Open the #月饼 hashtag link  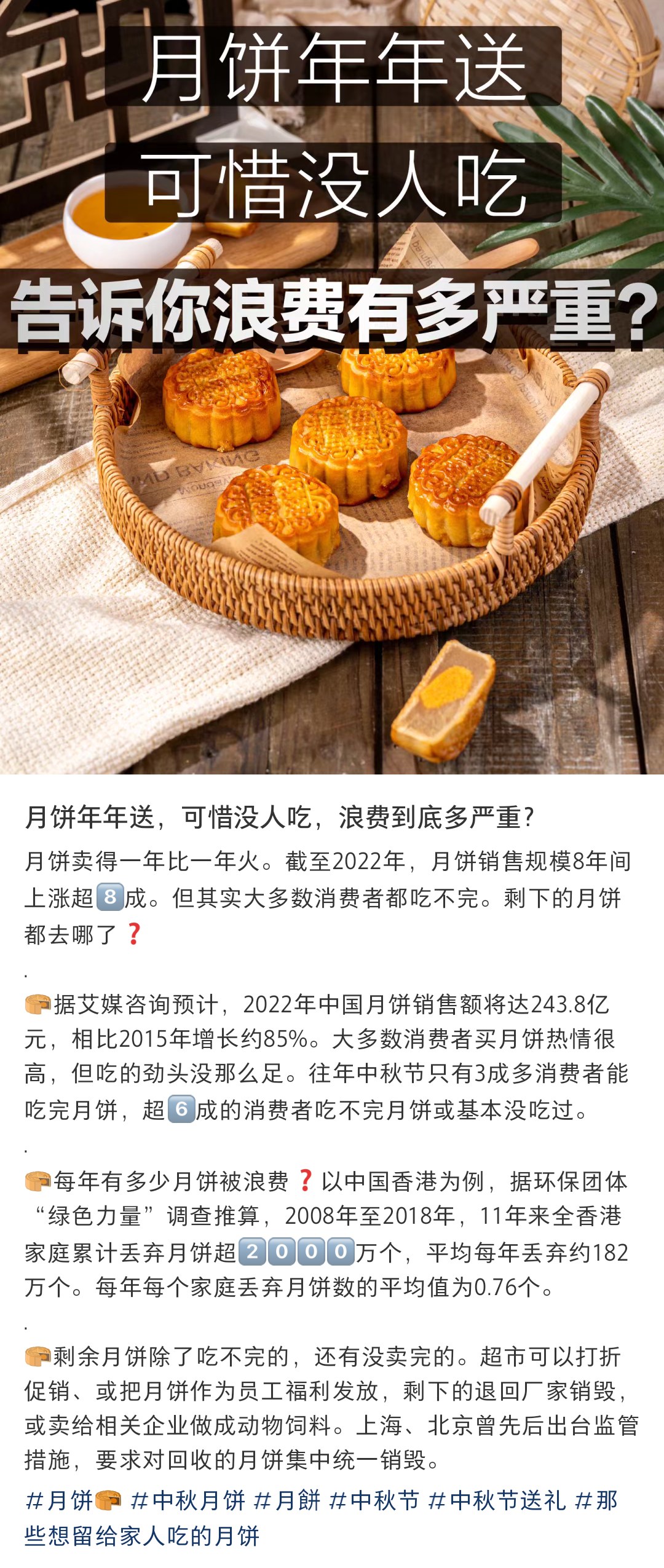[x=73, y=1500]
